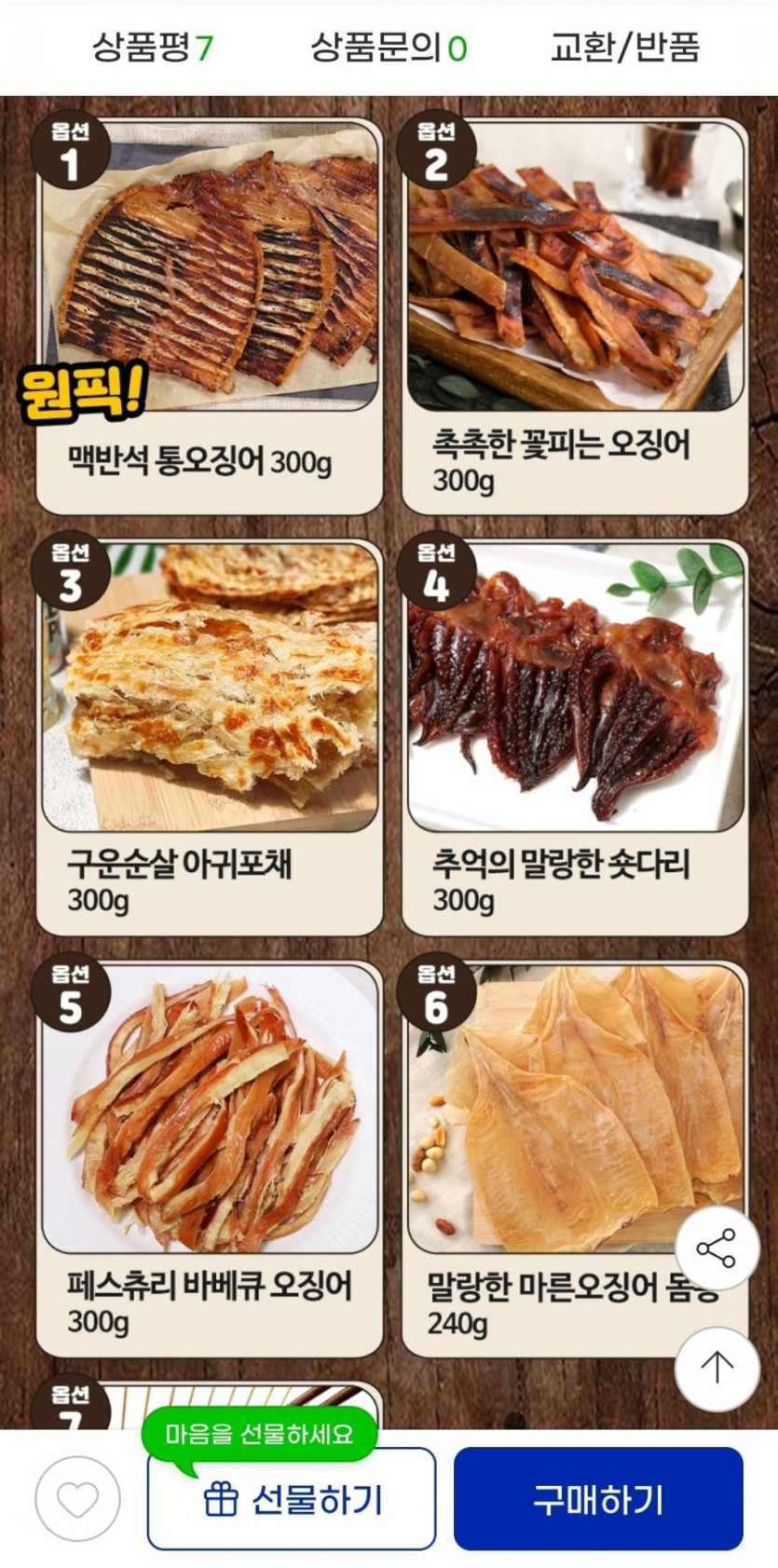Open the 상품문의 product inquiry tab
The image size is (778, 1568).
tap(388, 47)
